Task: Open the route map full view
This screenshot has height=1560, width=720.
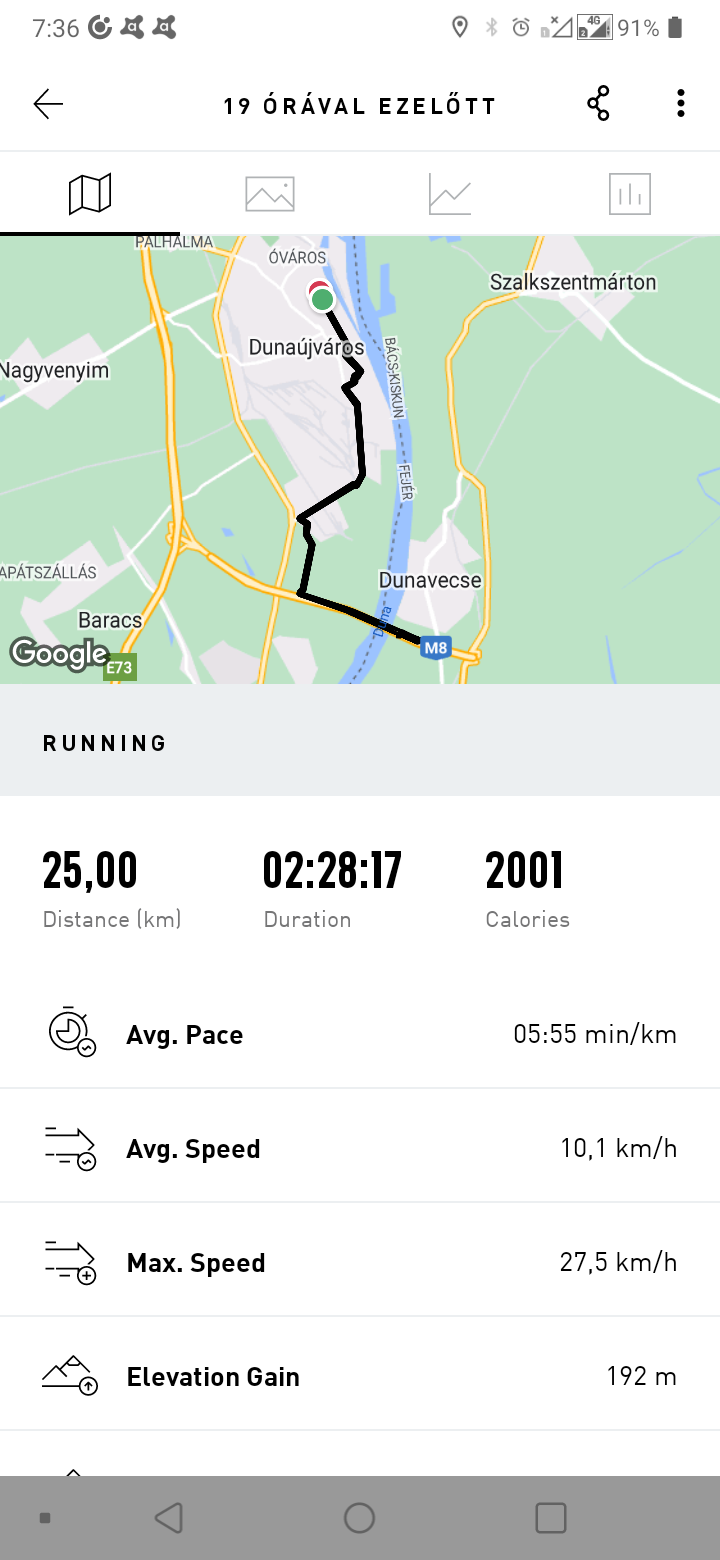Action: click(x=360, y=460)
